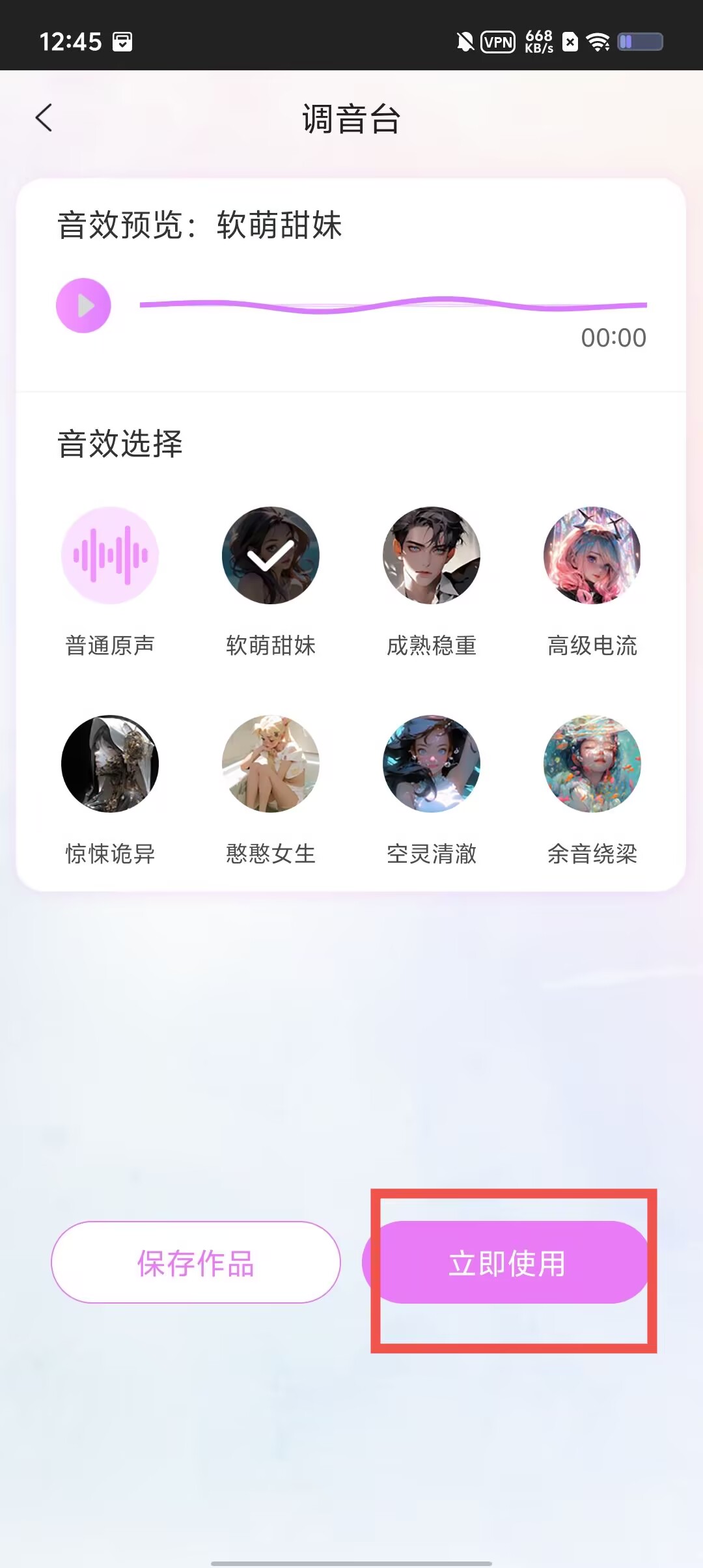The width and height of the screenshot is (703, 1568).
Task: Pick the 高级电流 sound effect
Action: tap(592, 555)
